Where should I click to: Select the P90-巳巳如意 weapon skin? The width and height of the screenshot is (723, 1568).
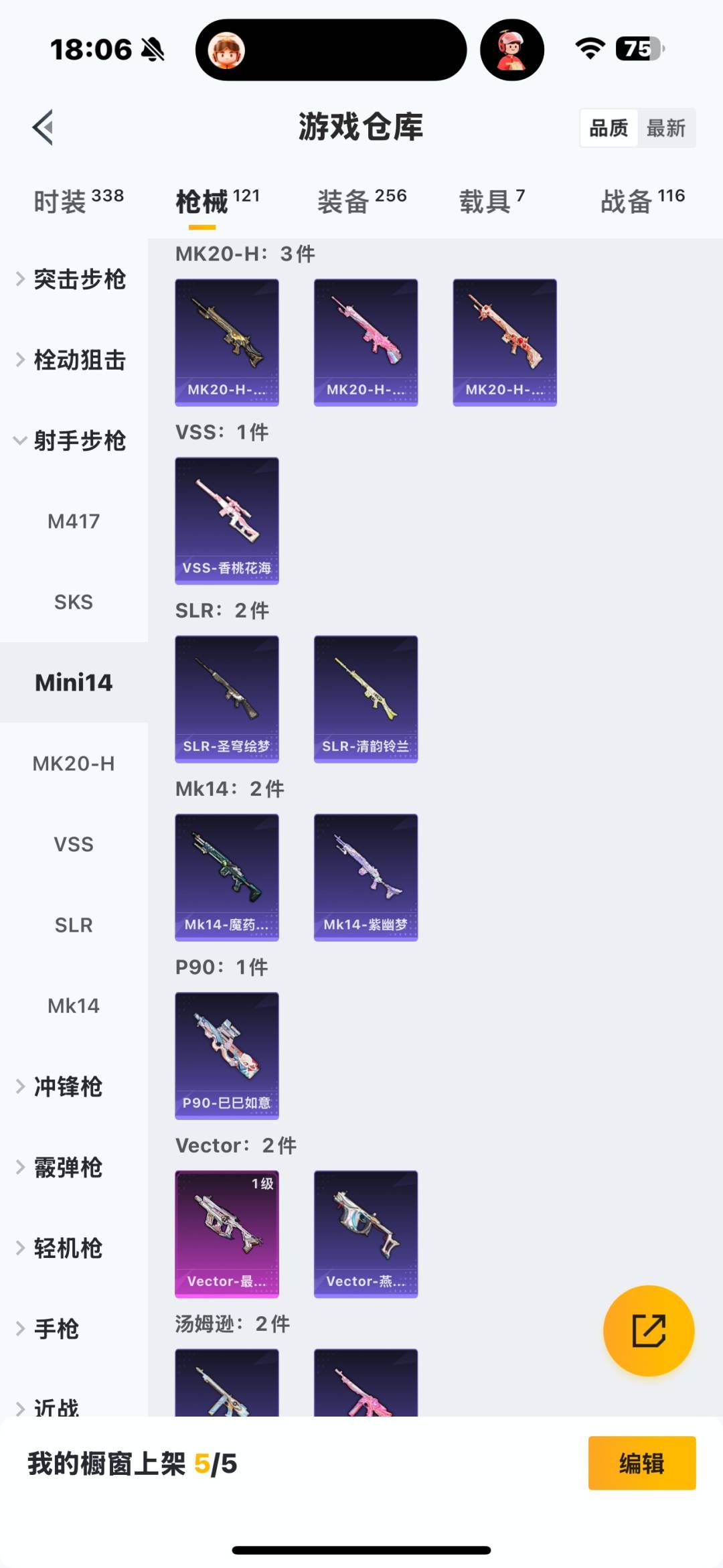pos(226,1056)
